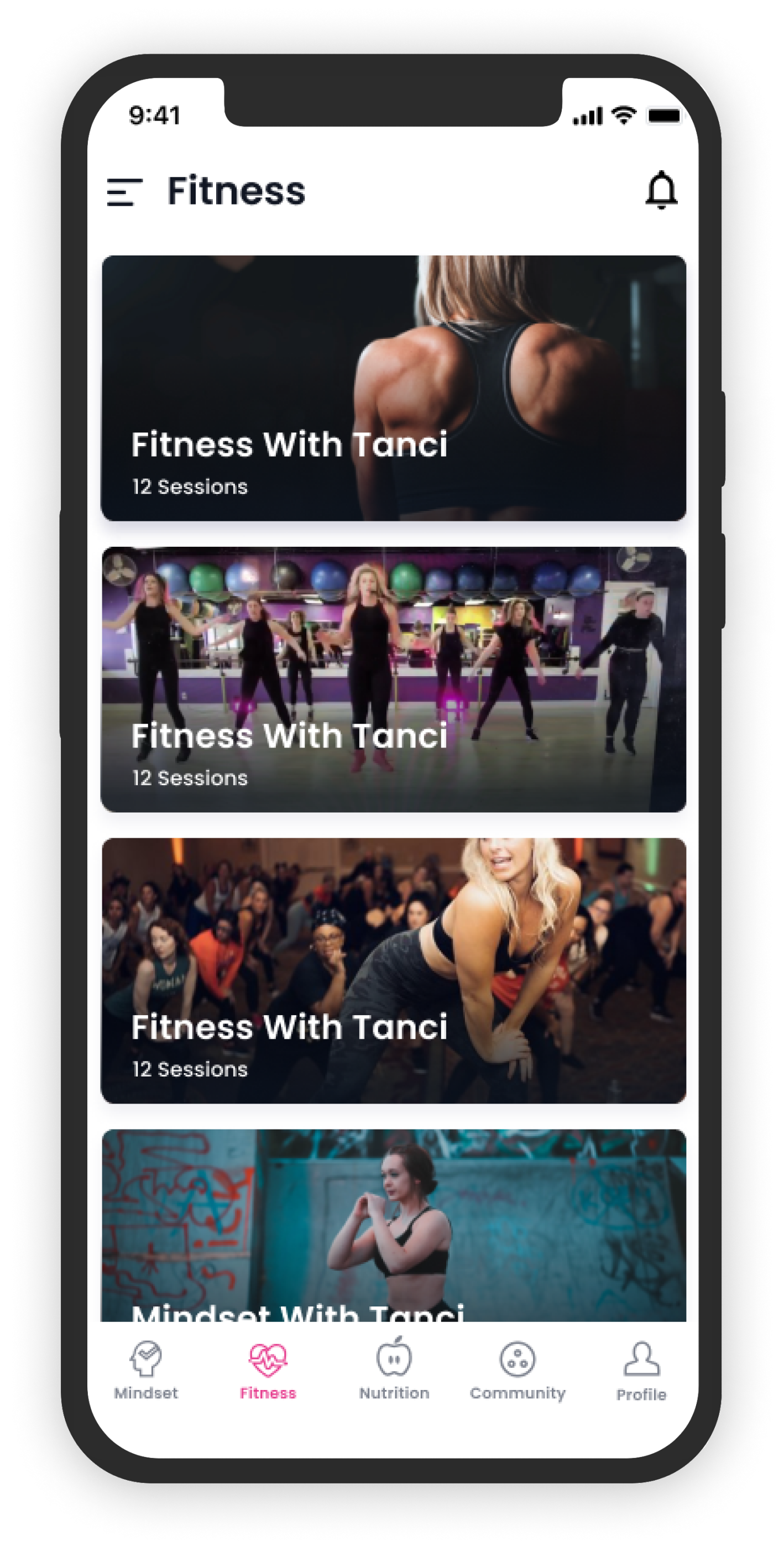Open the notifications bell
This screenshot has width=784, height=1547.
661,190
